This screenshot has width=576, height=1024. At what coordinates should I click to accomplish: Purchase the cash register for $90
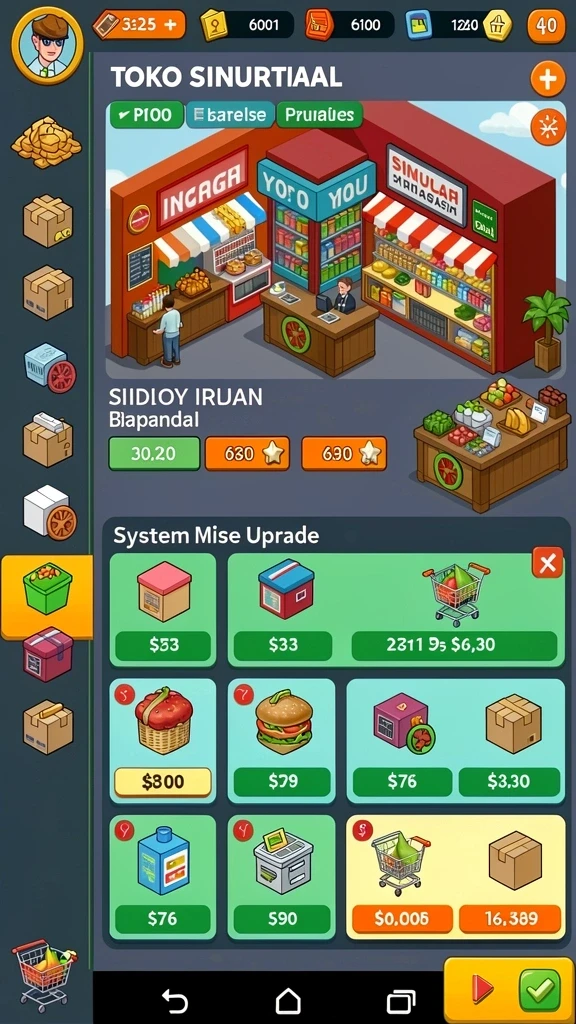(x=282, y=919)
